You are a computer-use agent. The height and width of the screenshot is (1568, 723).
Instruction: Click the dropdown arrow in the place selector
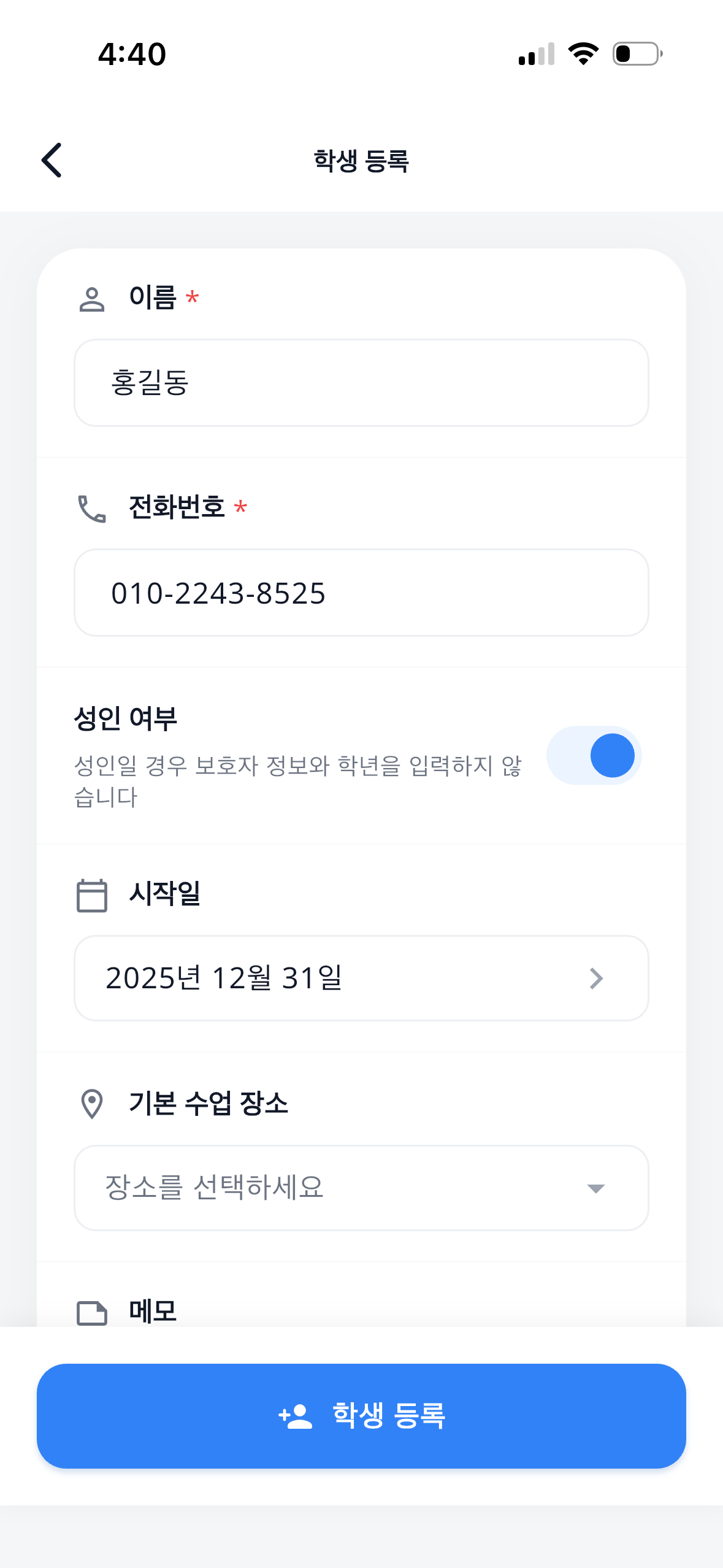coord(594,1188)
